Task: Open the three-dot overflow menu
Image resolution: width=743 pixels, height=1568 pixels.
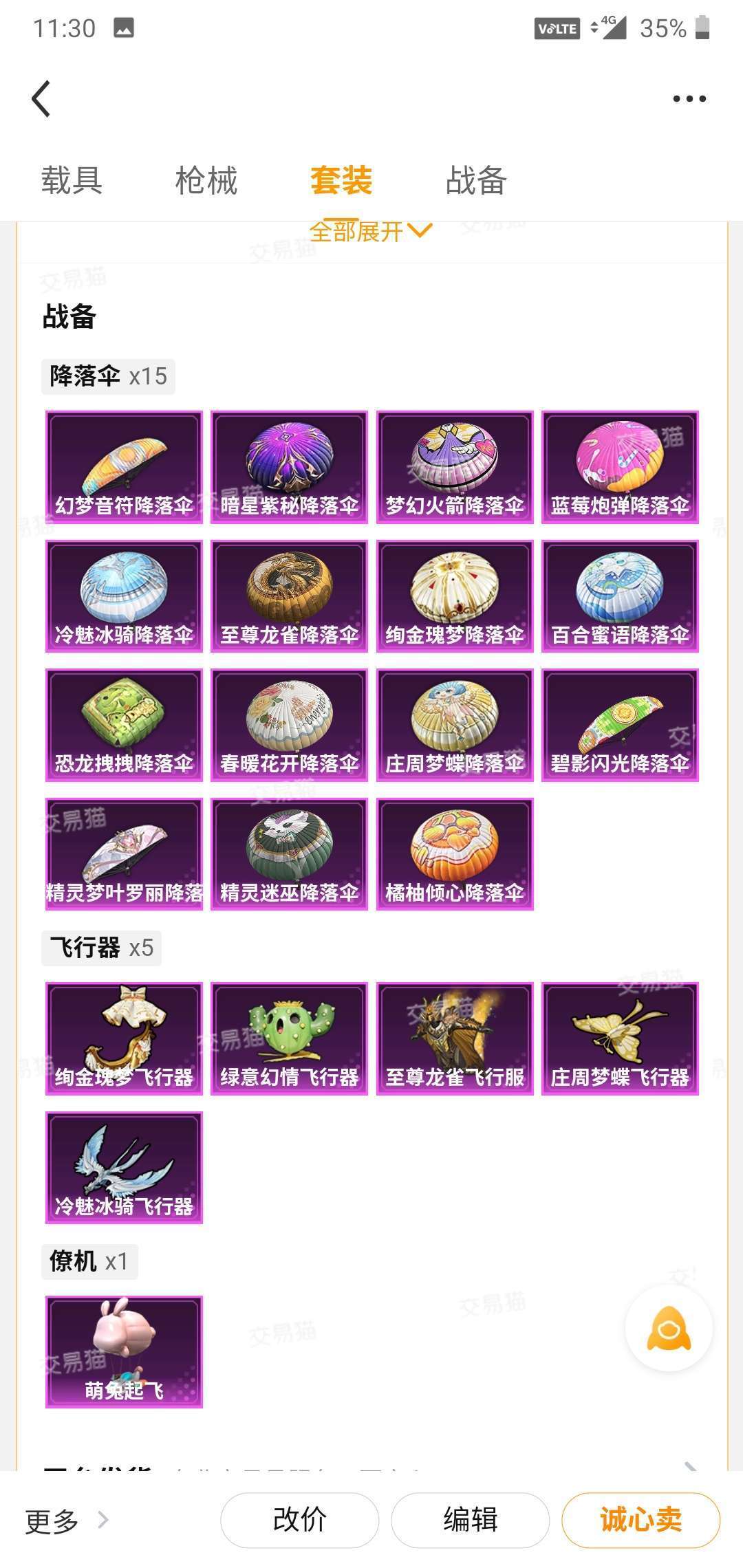Action: tap(689, 99)
